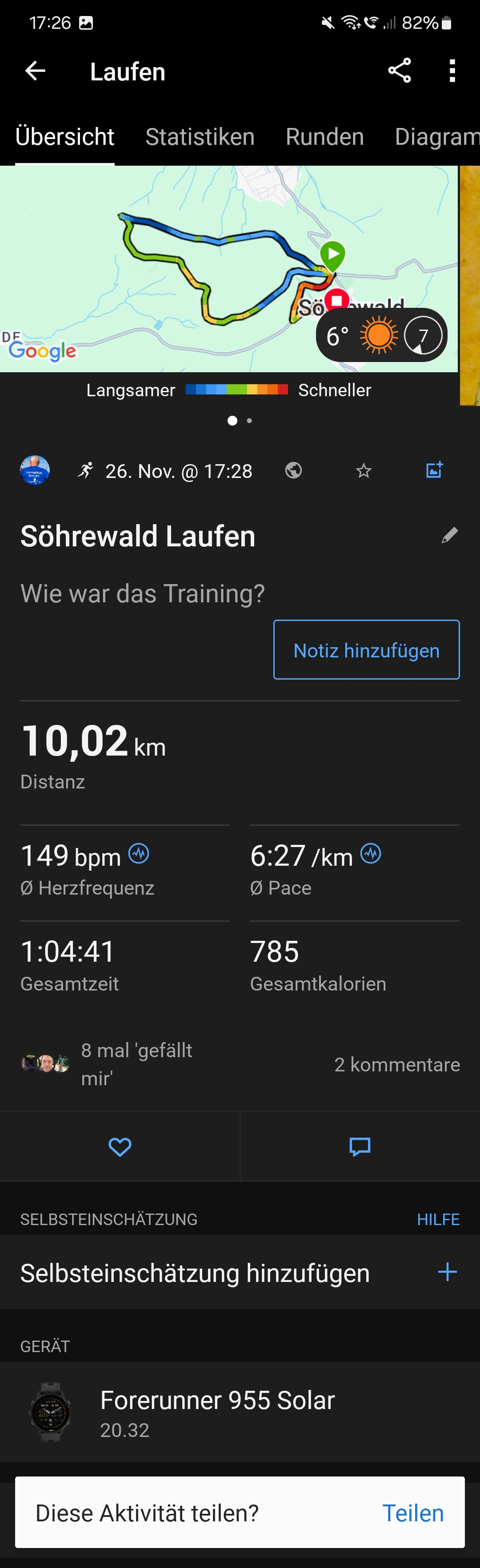This screenshot has height=1568, width=480.
Task: Mark activity as favorite with star
Action: [364, 470]
